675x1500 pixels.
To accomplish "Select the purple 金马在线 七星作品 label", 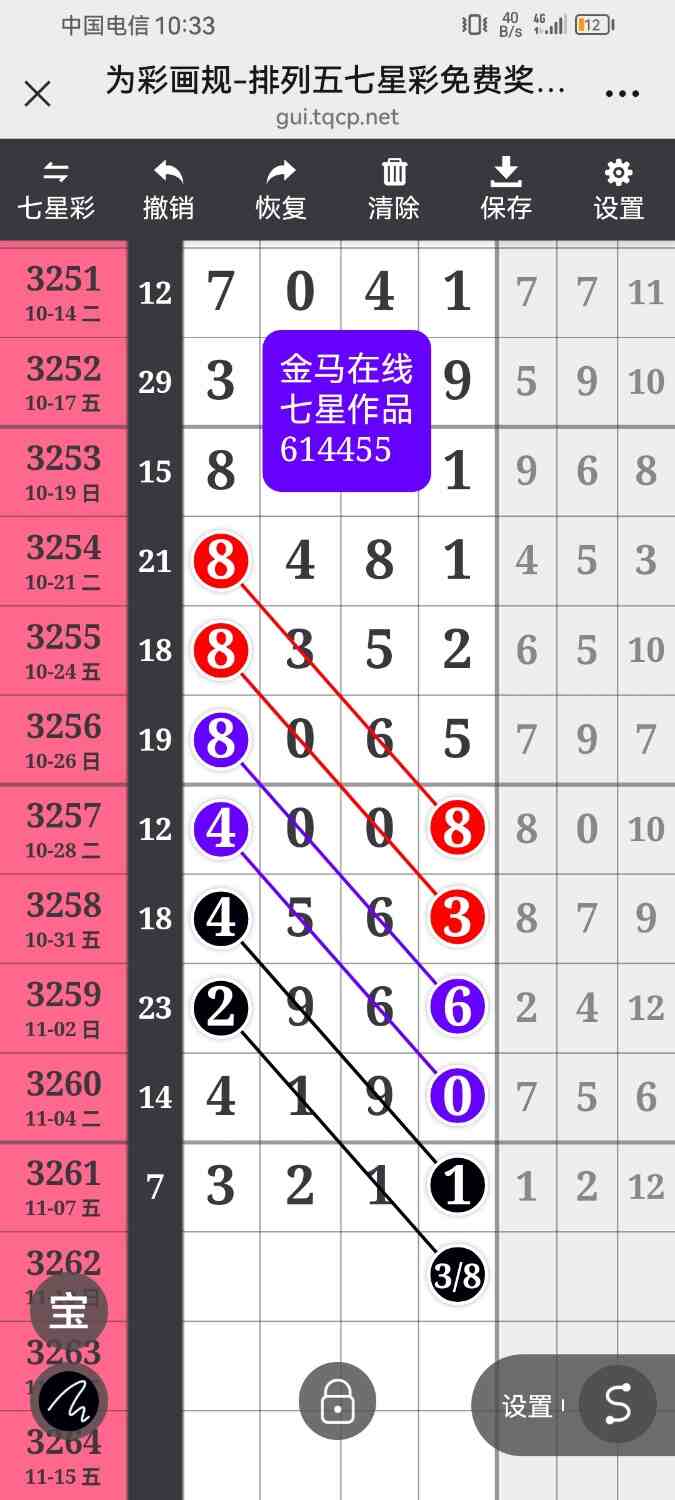I will pyautogui.click(x=346, y=410).
